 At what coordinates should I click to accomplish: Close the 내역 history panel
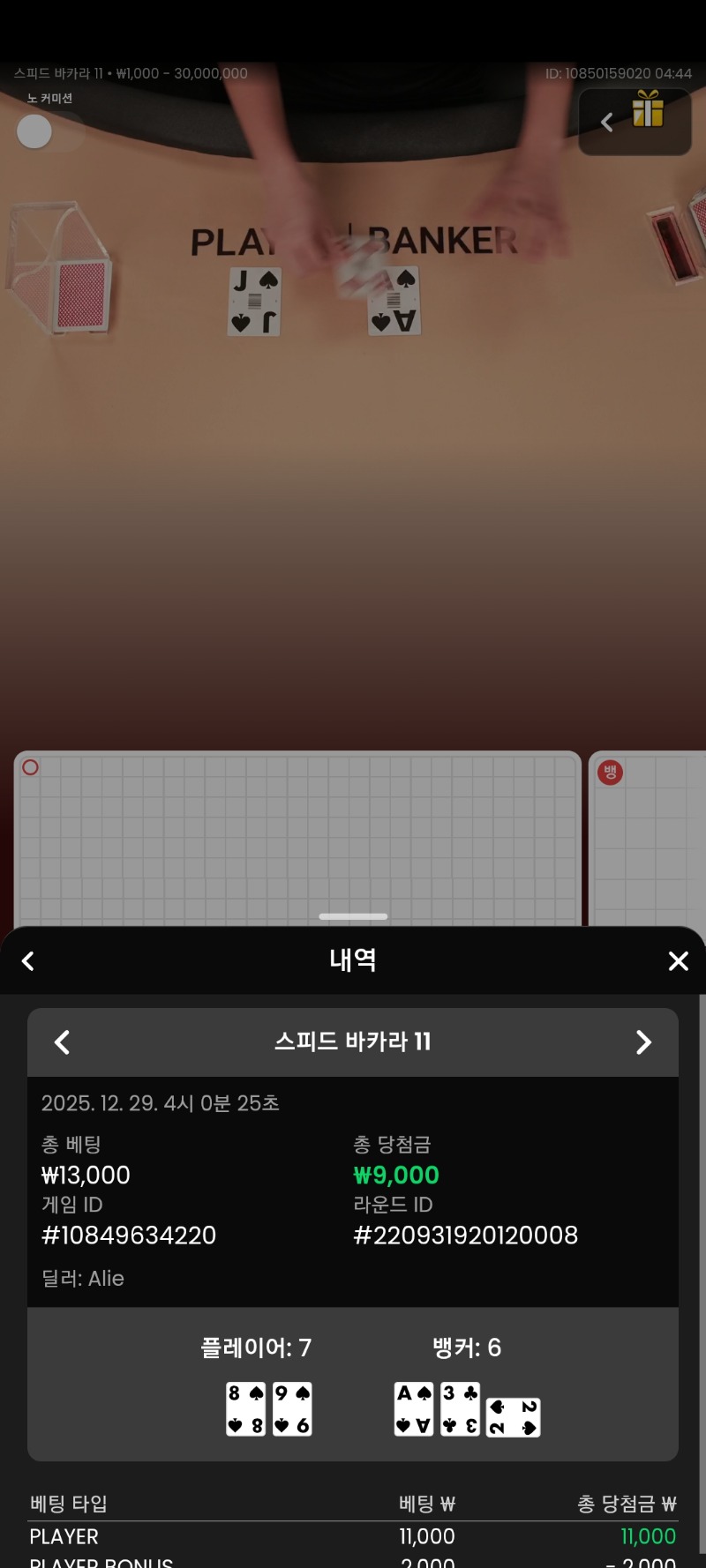pos(678,961)
